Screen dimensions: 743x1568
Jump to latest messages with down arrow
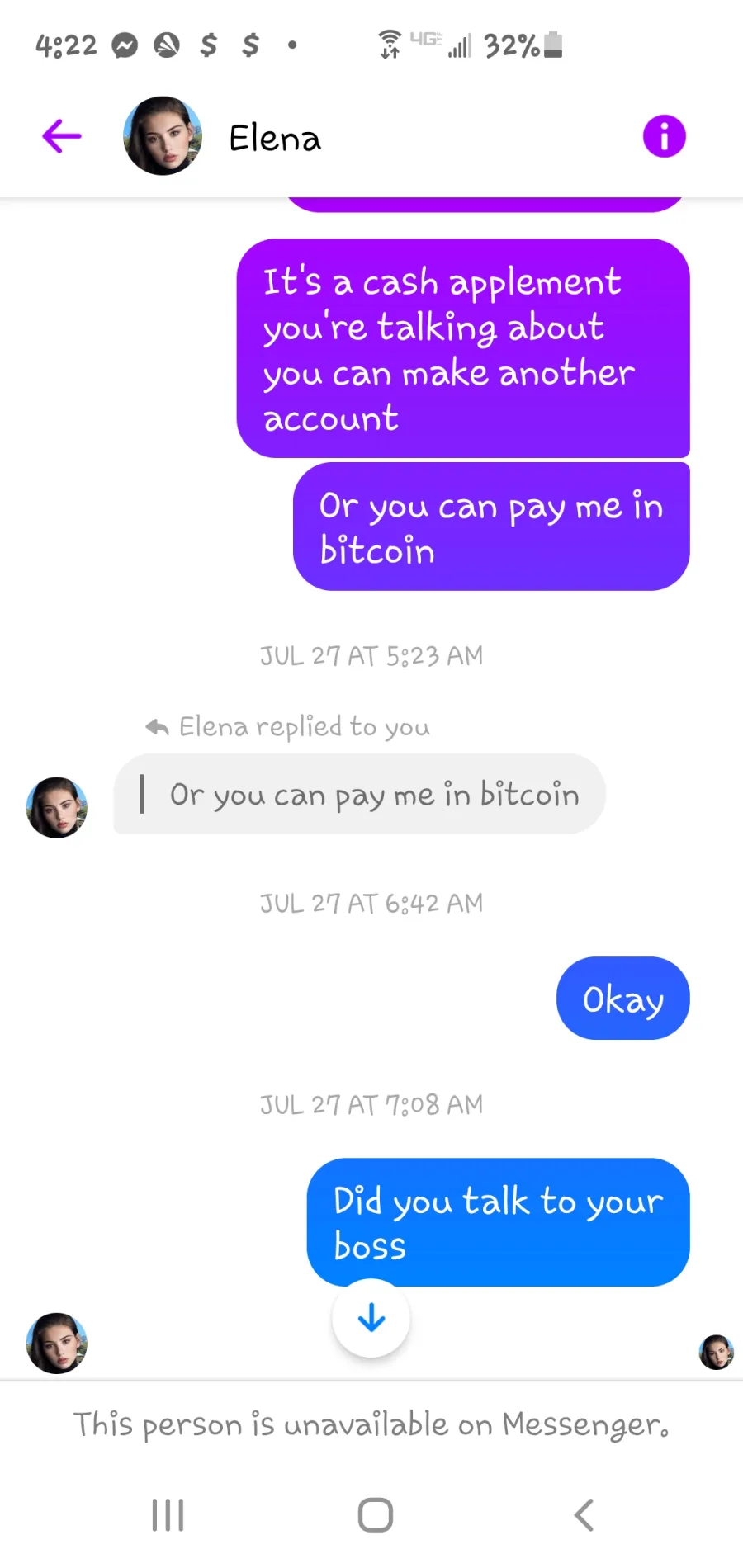pos(371,1318)
